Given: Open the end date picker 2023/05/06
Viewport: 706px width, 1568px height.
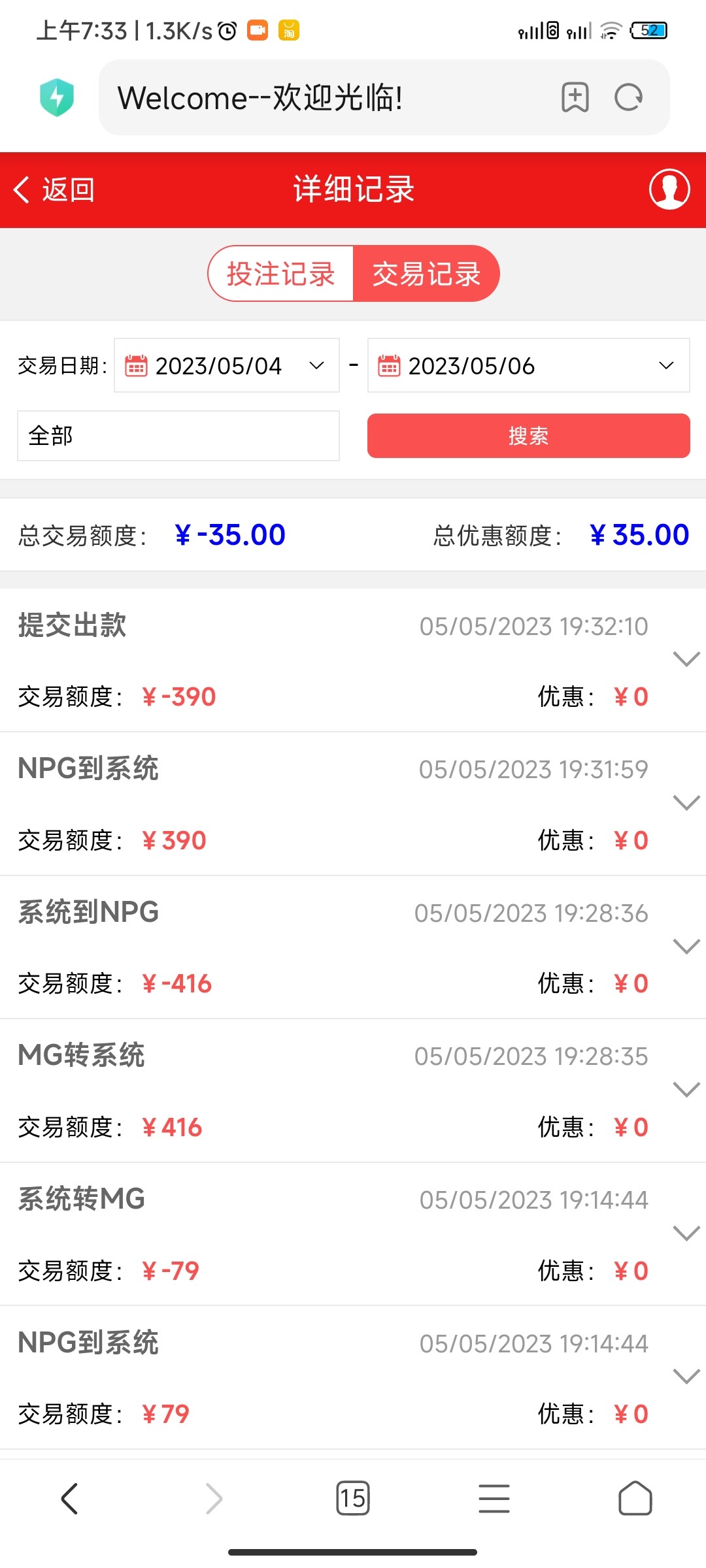Looking at the screenshot, I should tap(528, 366).
